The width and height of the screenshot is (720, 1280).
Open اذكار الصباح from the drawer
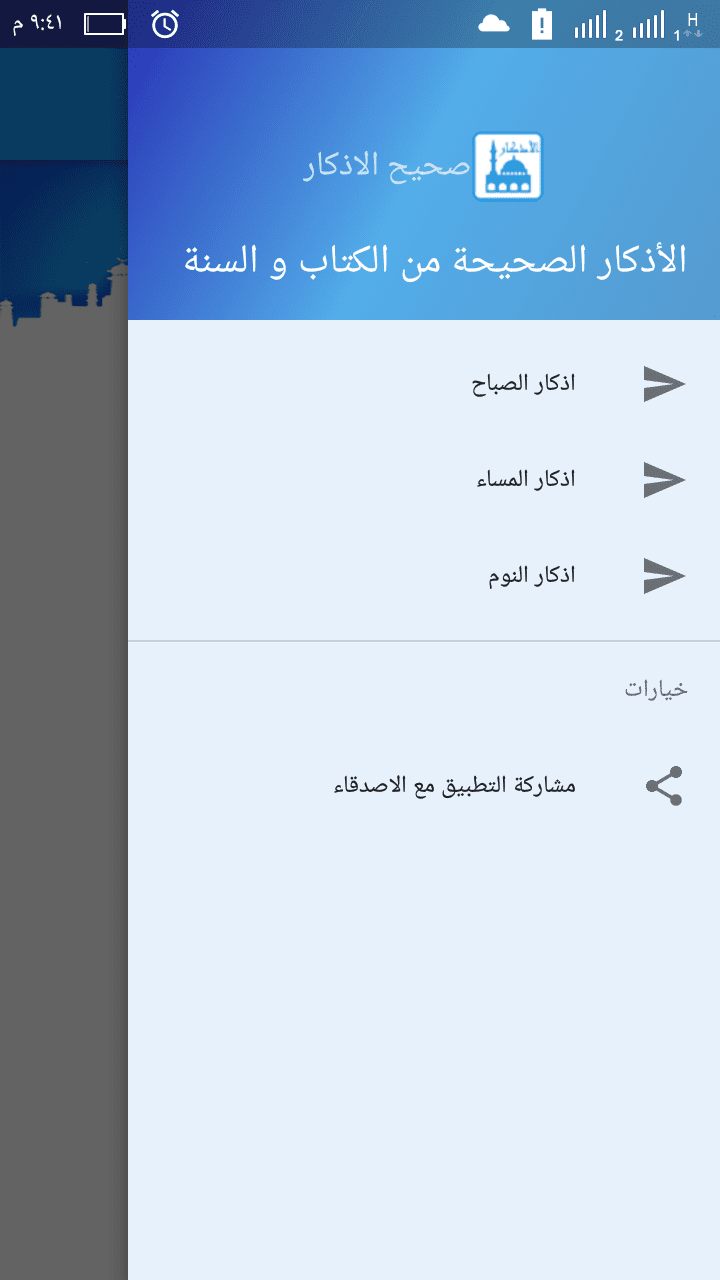point(523,384)
